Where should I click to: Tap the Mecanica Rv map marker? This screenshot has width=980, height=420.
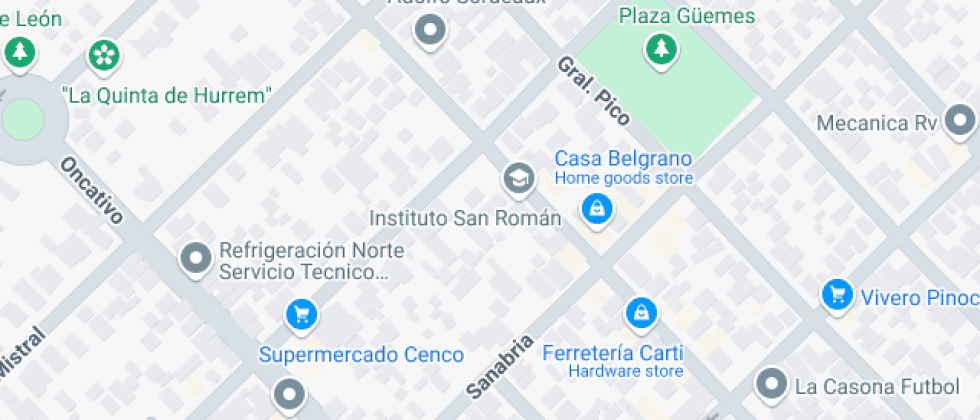tap(961, 122)
